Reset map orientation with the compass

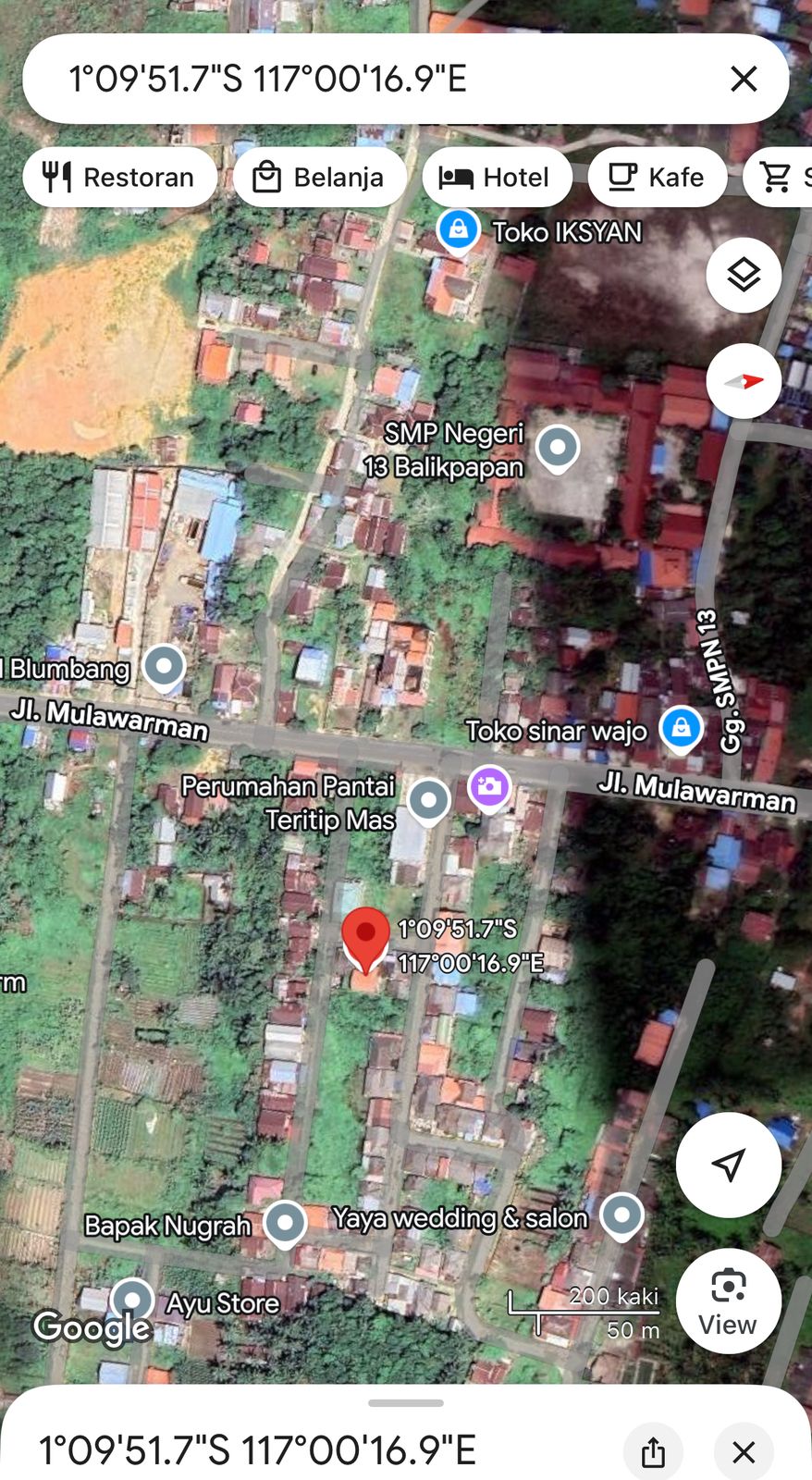click(744, 380)
